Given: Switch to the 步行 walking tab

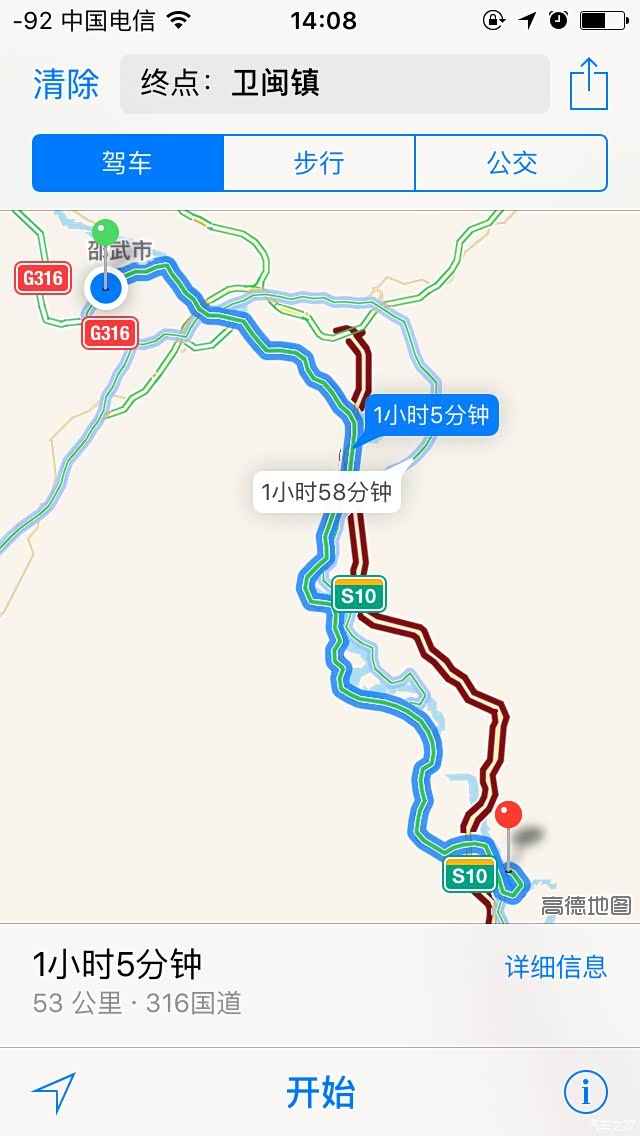Looking at the screenshot, I should point(319,163).
